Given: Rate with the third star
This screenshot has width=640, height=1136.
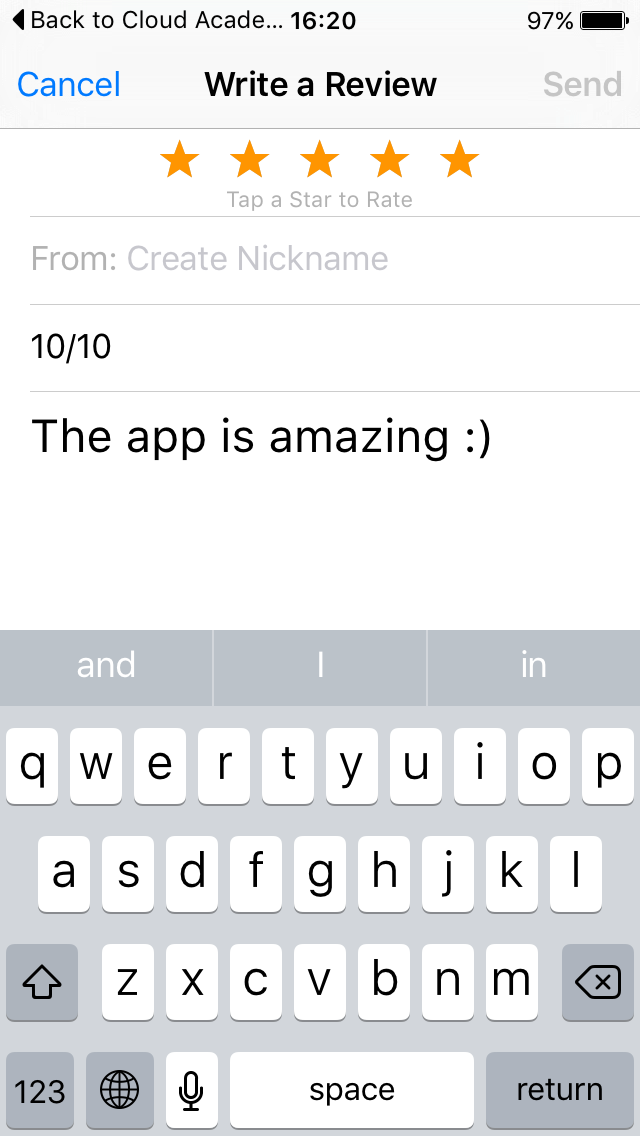Looking at the screenshot, I should pyautogui.click(x=320, y=160).
